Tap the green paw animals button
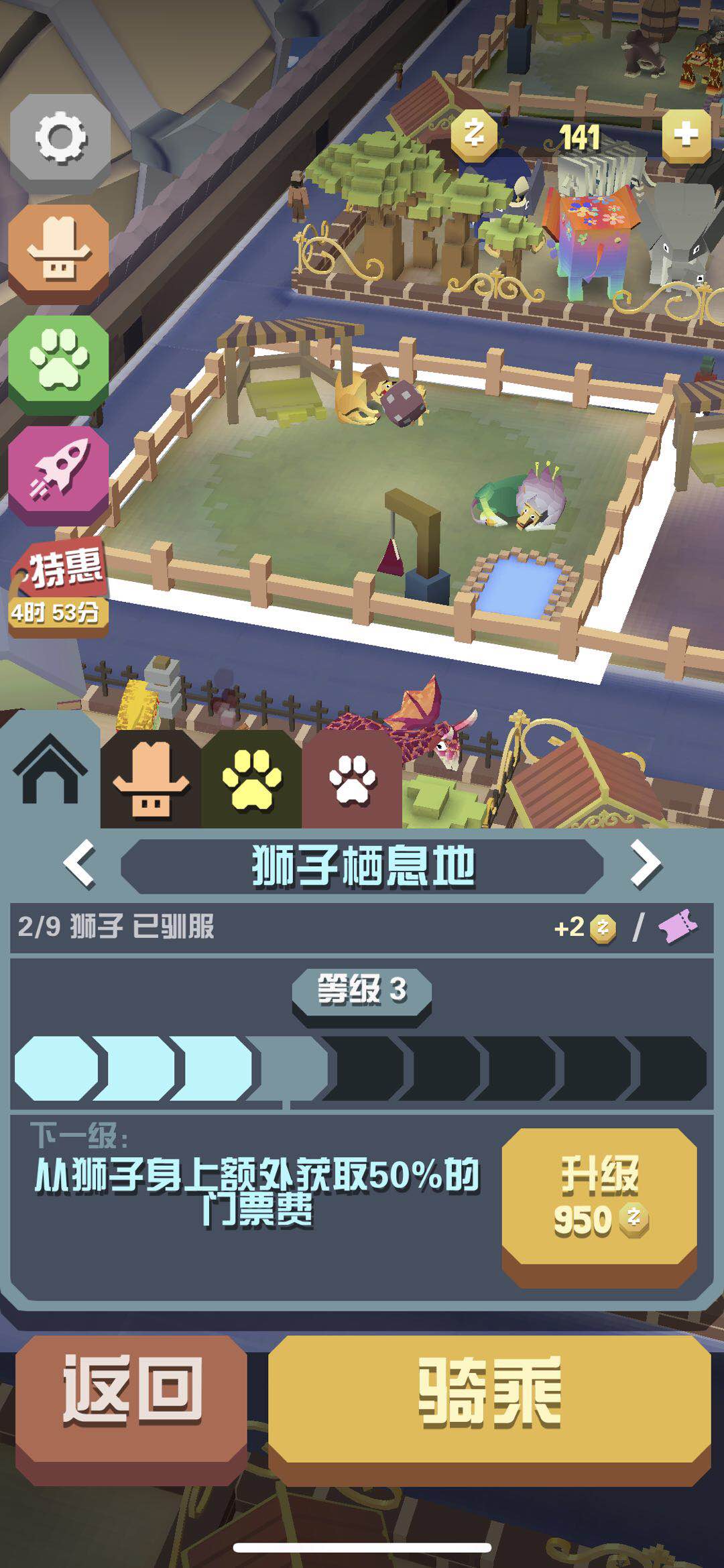This screenshot has height=1568, width=724. (59, 362)
